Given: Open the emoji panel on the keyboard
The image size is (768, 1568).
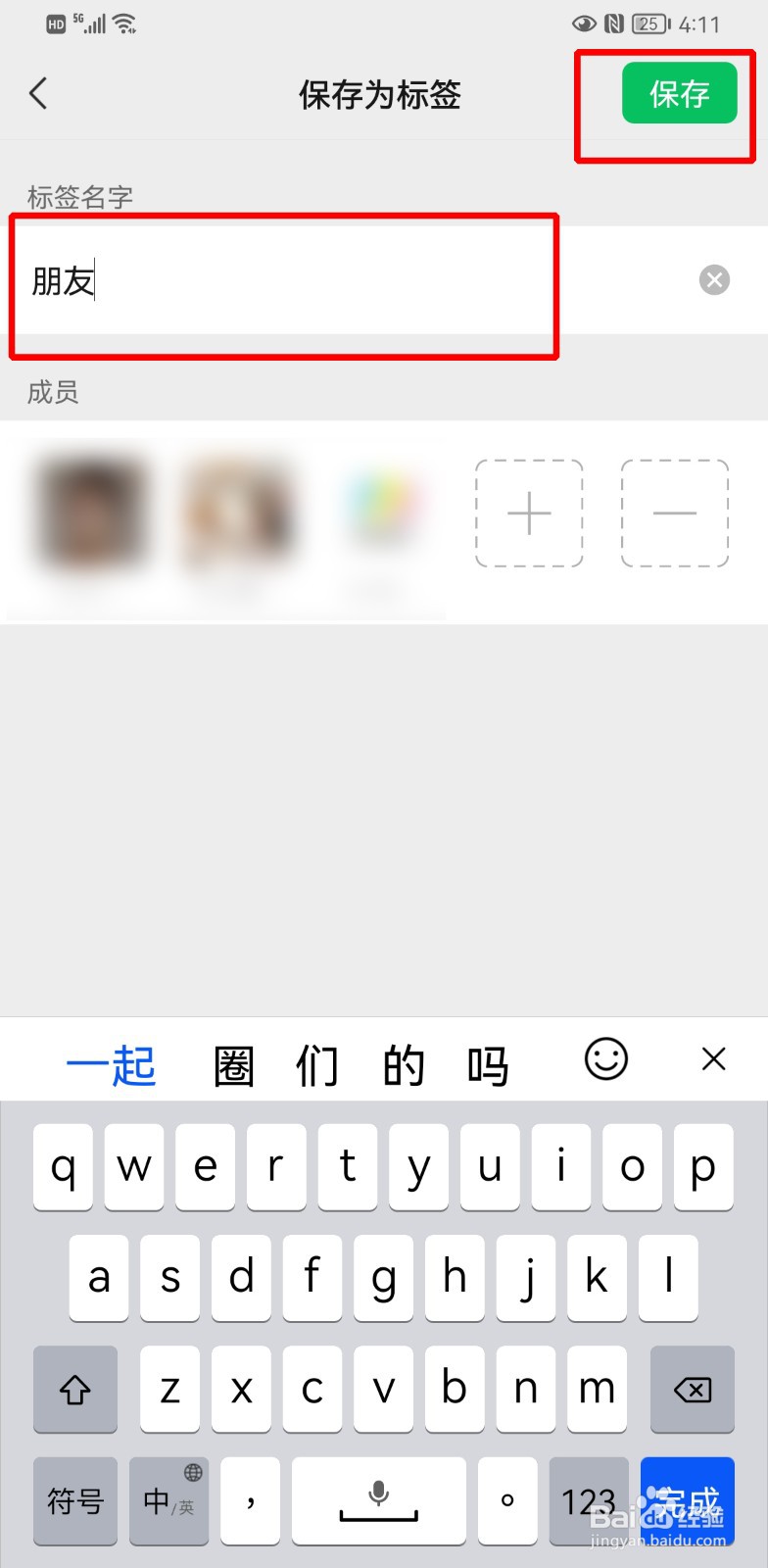Looking at the screenshot, I should click(605, 1059).
